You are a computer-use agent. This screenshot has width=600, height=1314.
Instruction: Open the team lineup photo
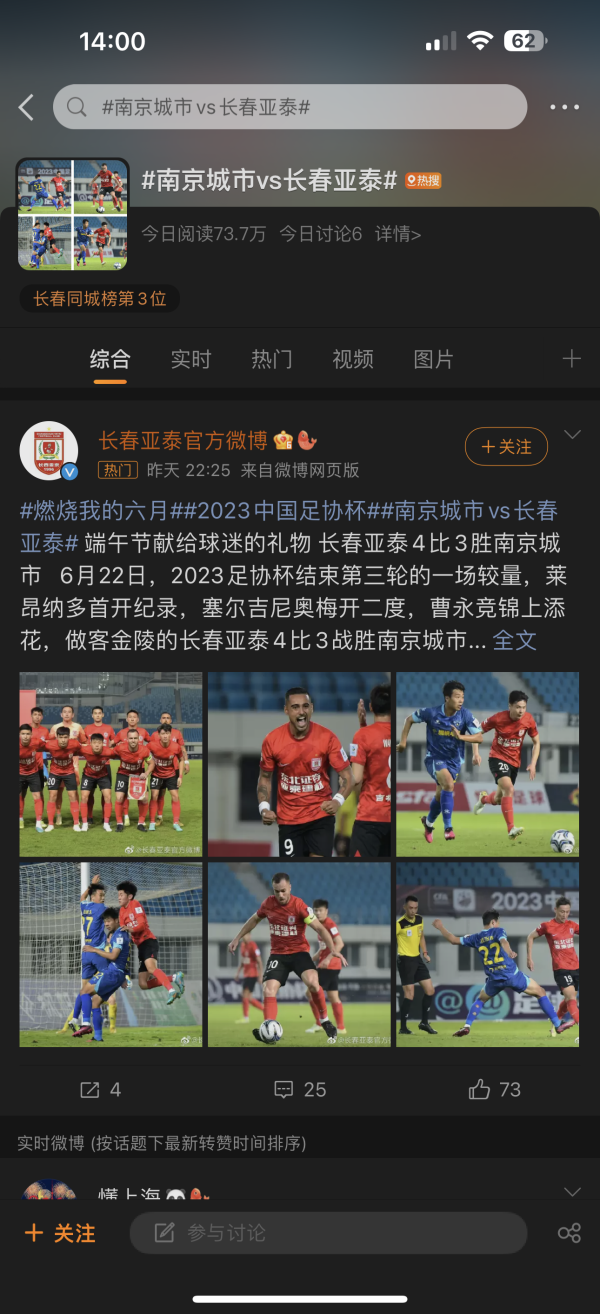pyautogui.click(x=110, y=765)
